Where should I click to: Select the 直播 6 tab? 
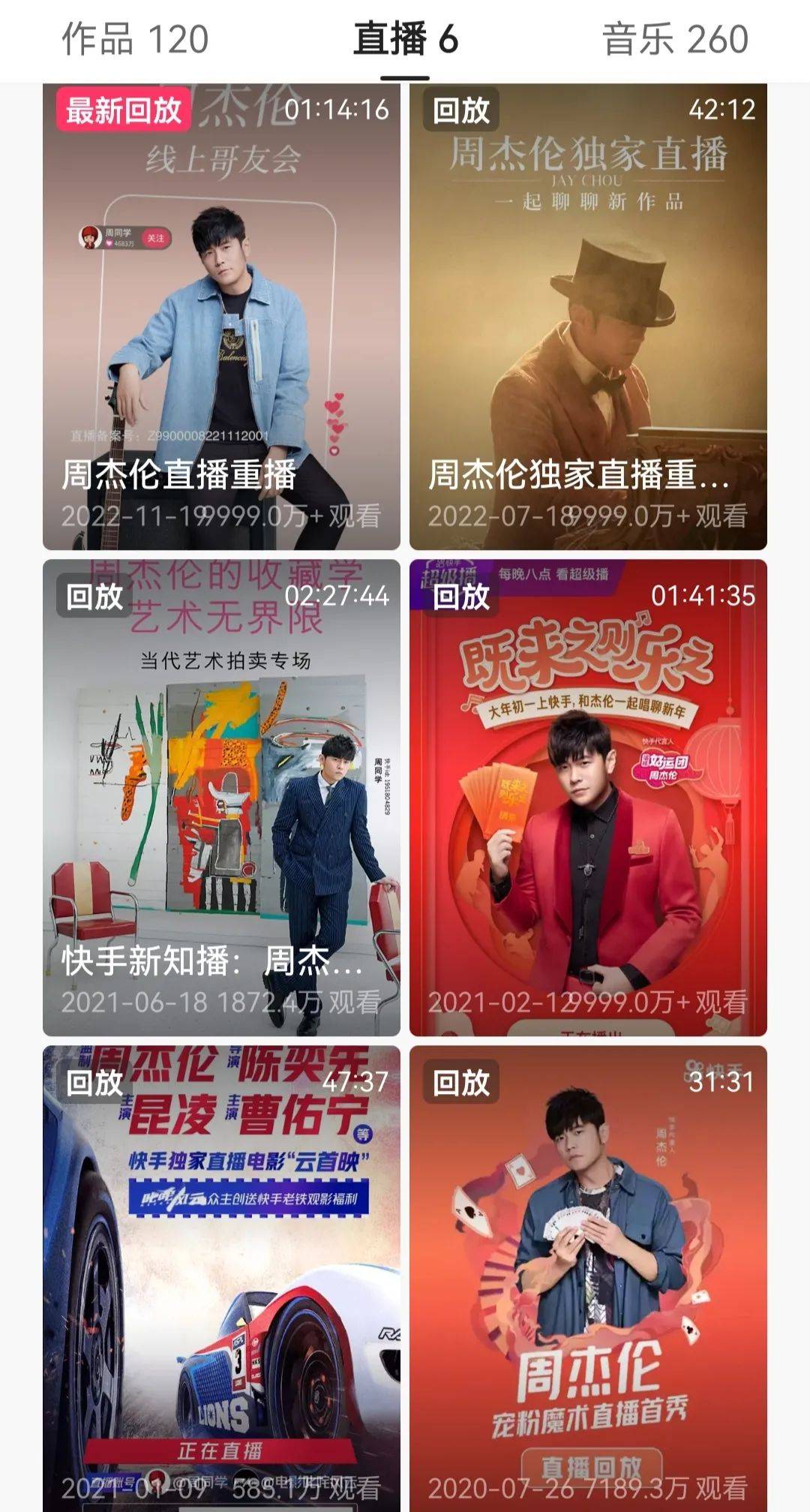405,39
